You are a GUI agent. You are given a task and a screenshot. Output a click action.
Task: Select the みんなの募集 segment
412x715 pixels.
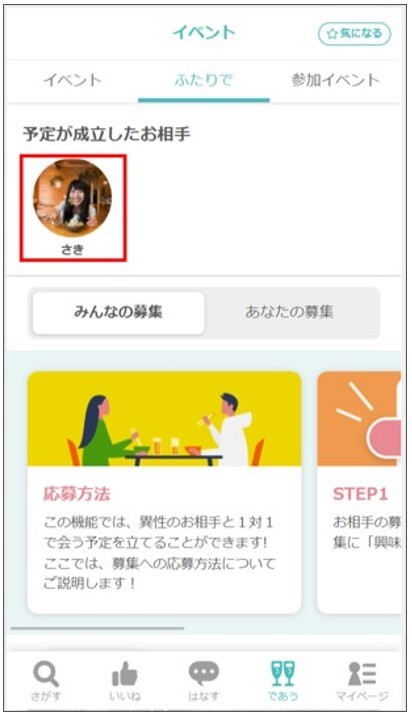[118, 313]
